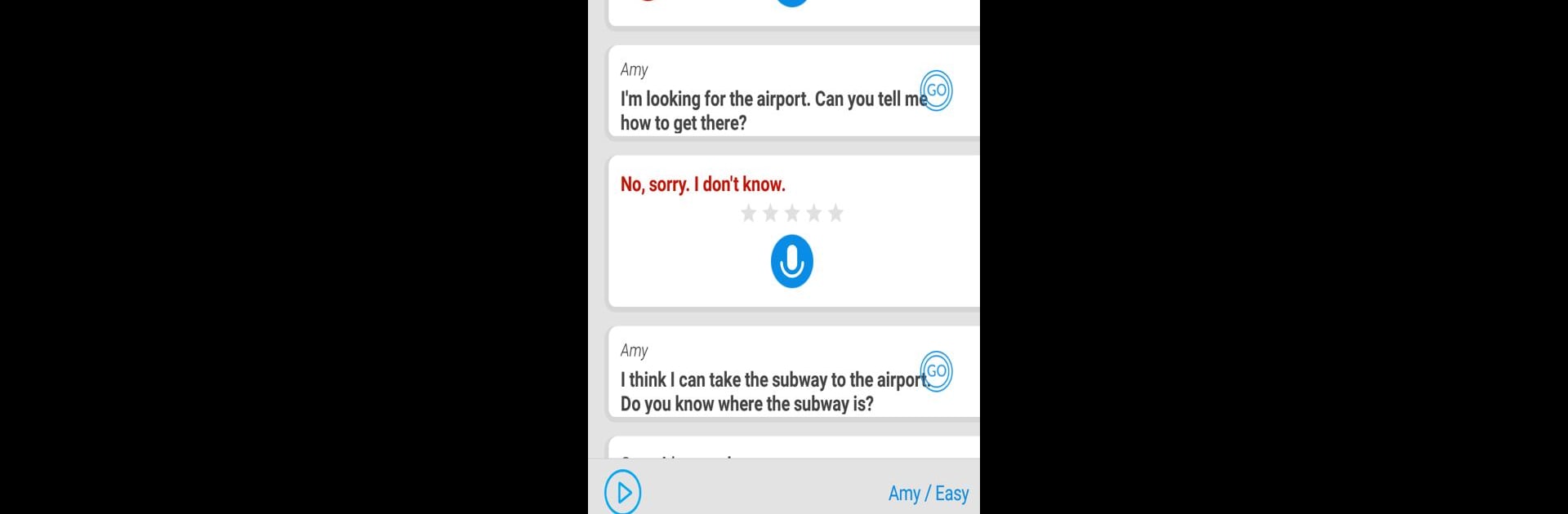Screen dimensions: 1568x514
Task: Change the Amy / Easy setting
Action: [x=928, y=494]
